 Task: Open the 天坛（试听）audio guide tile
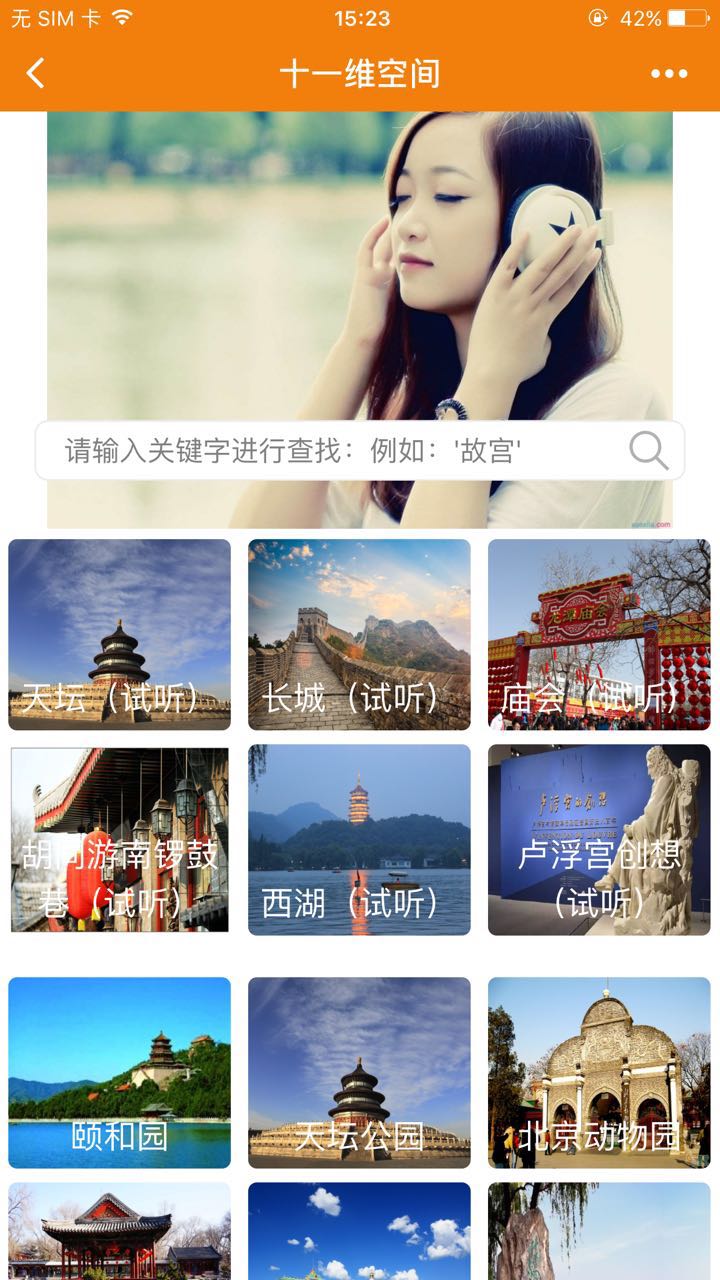click(120, 635)
